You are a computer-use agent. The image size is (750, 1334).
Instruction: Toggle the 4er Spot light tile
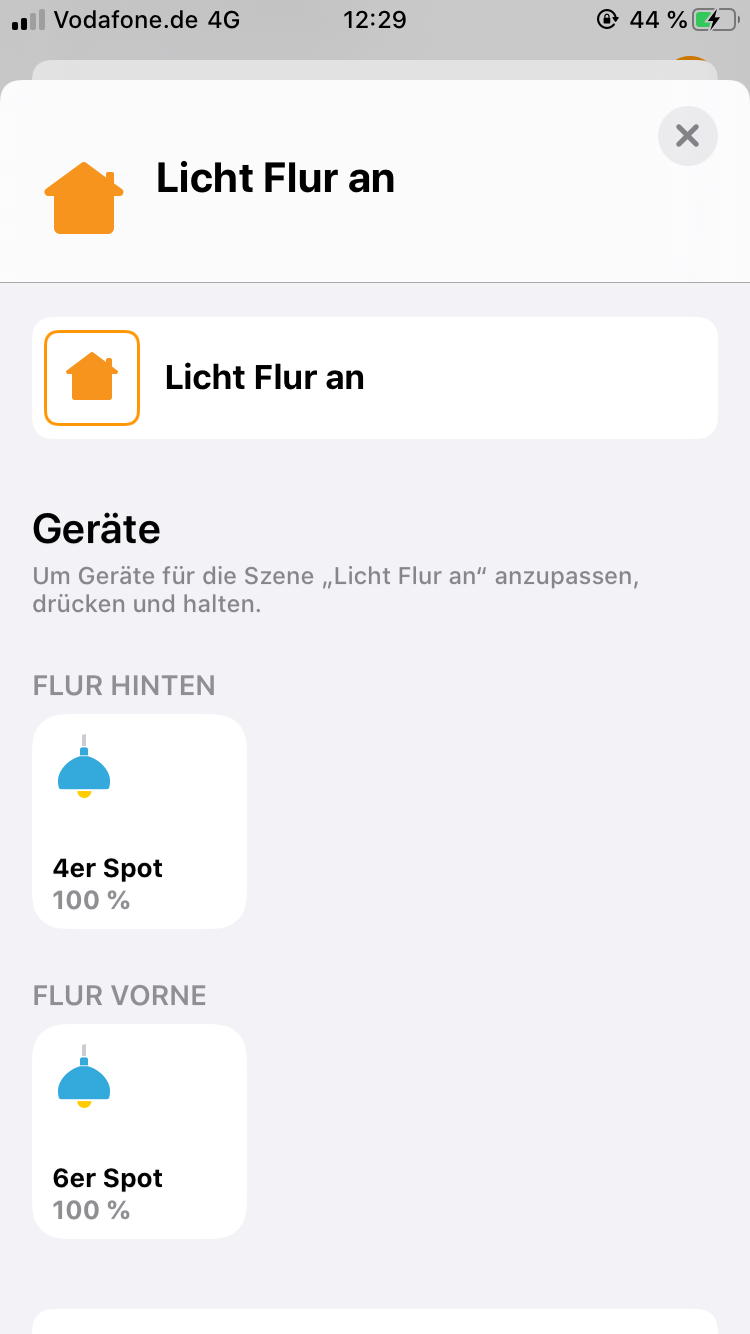(139, 821)
